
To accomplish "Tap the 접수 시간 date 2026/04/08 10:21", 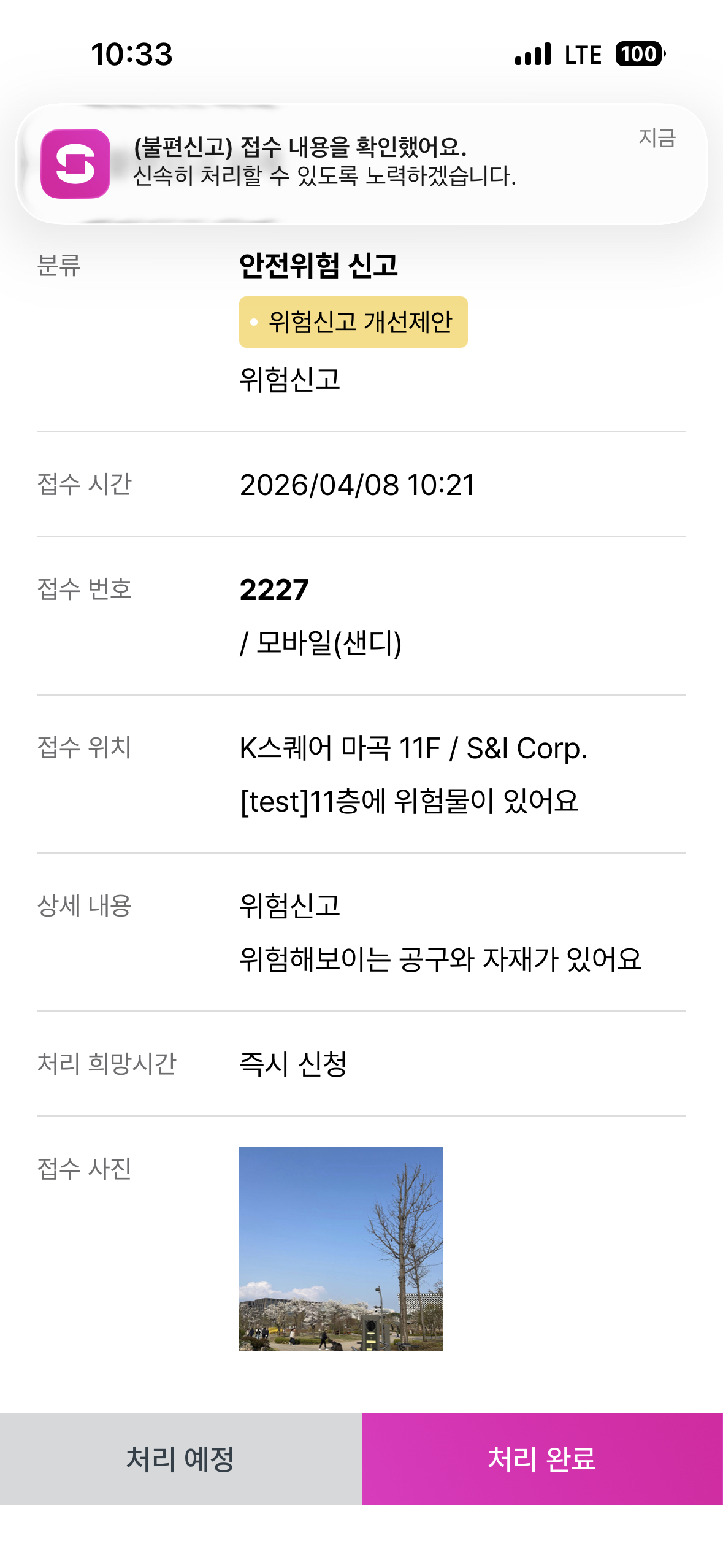I will (x=358, y=485).
